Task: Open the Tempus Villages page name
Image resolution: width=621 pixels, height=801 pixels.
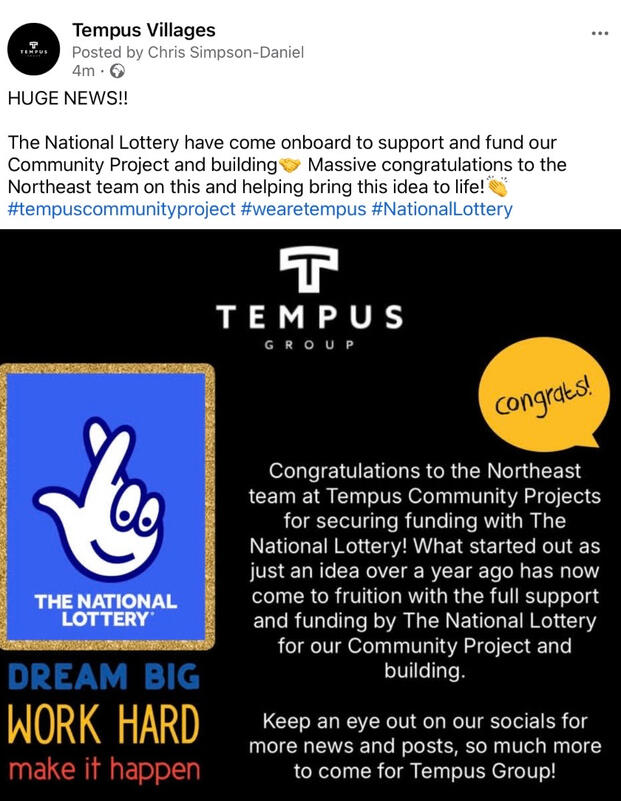Action: [x=143, y=30]
